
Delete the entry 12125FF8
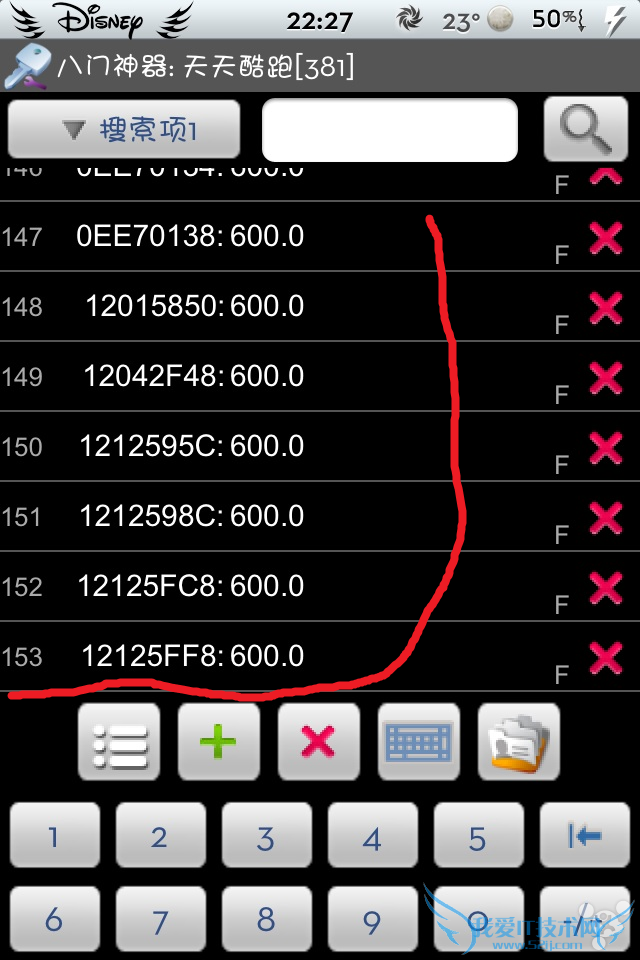pyautogui.click(x=606, y=658)
